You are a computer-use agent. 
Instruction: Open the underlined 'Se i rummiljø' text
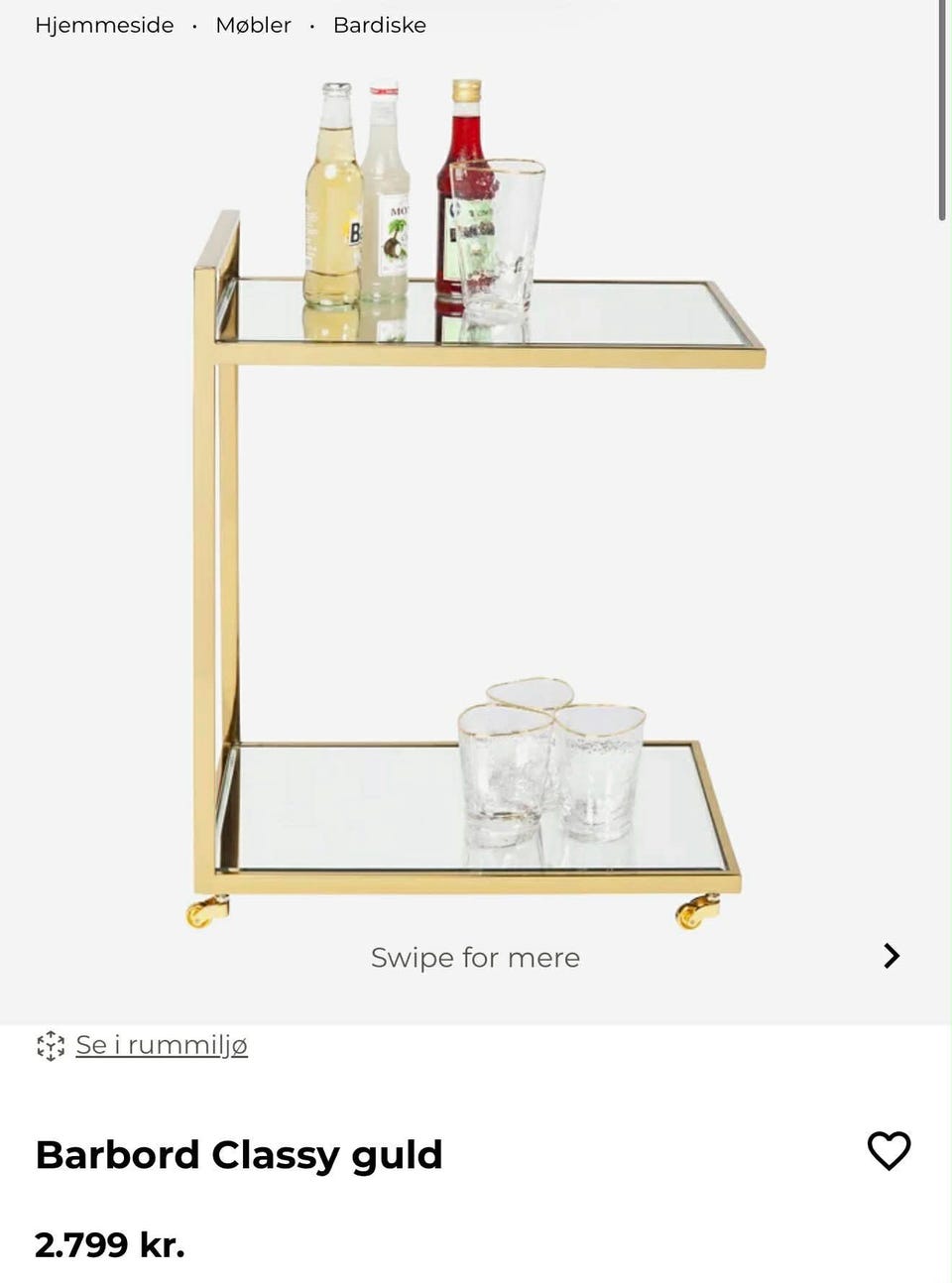[x=162, y=1044]
